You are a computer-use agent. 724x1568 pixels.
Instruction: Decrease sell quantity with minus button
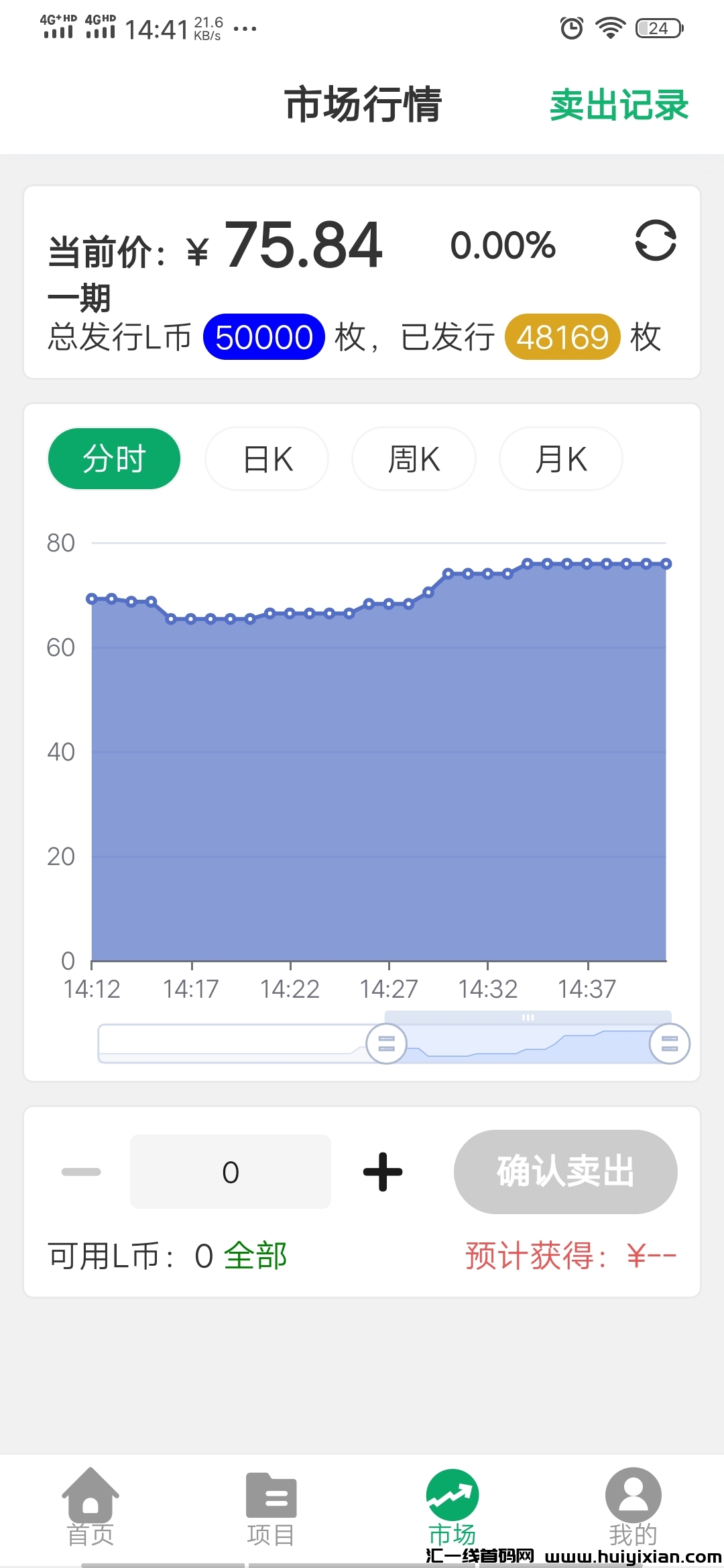[x=81, y=1172]
